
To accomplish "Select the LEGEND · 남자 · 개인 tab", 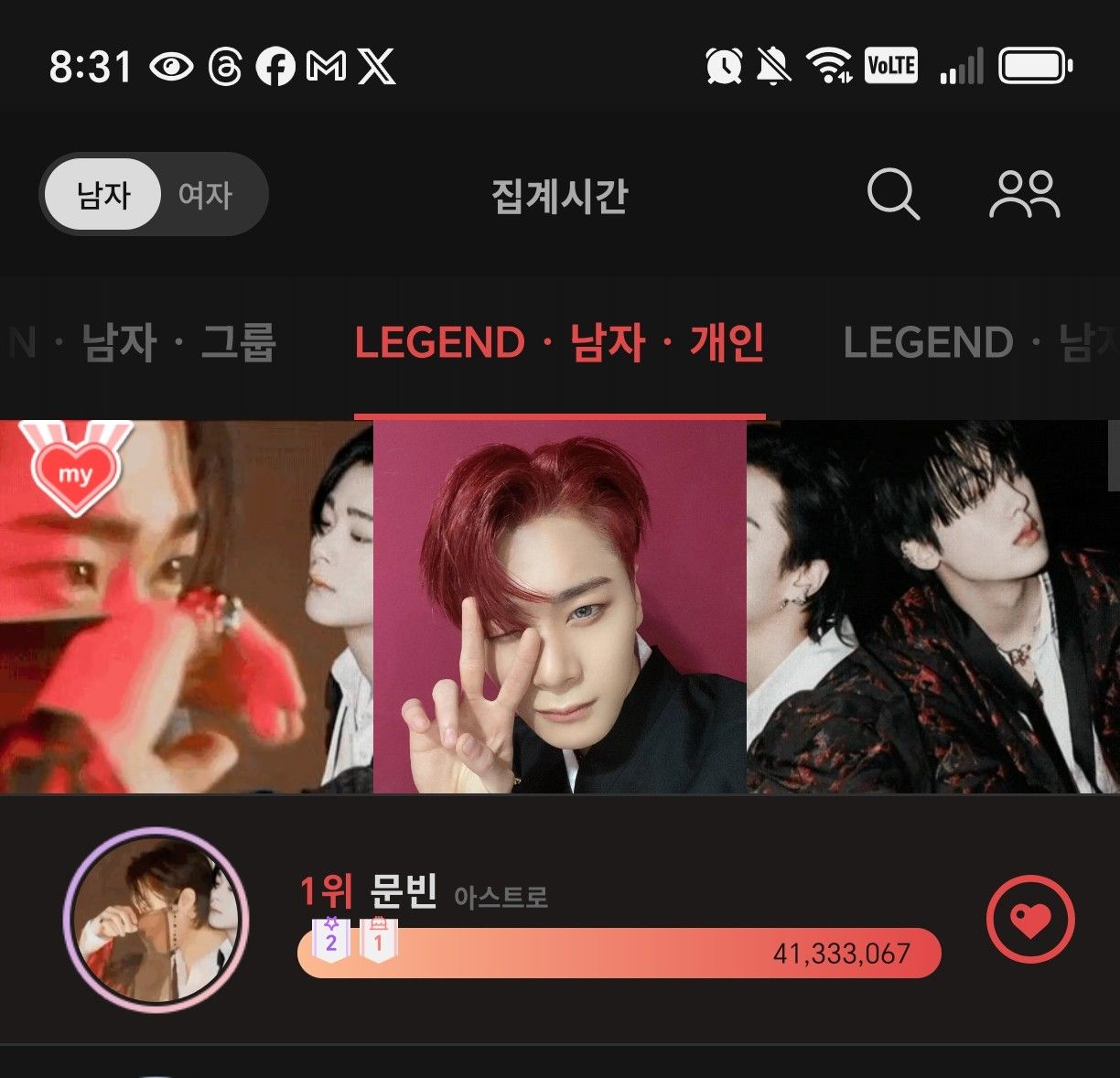I will pos(559,343).
